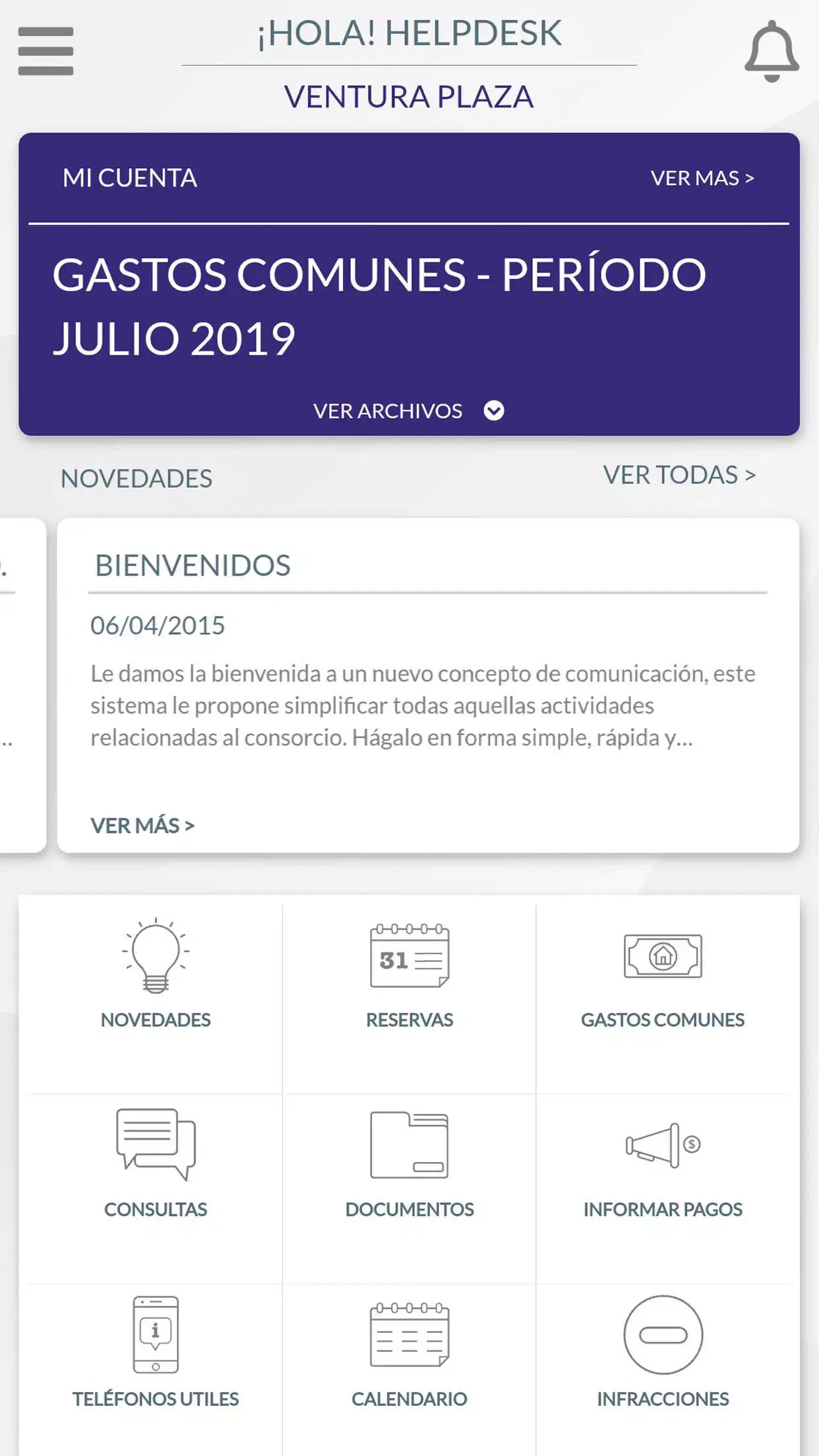This screenshot has width=819, height=1456.
Task: Go to Reservas section
Action: click(x=409, y=976)
